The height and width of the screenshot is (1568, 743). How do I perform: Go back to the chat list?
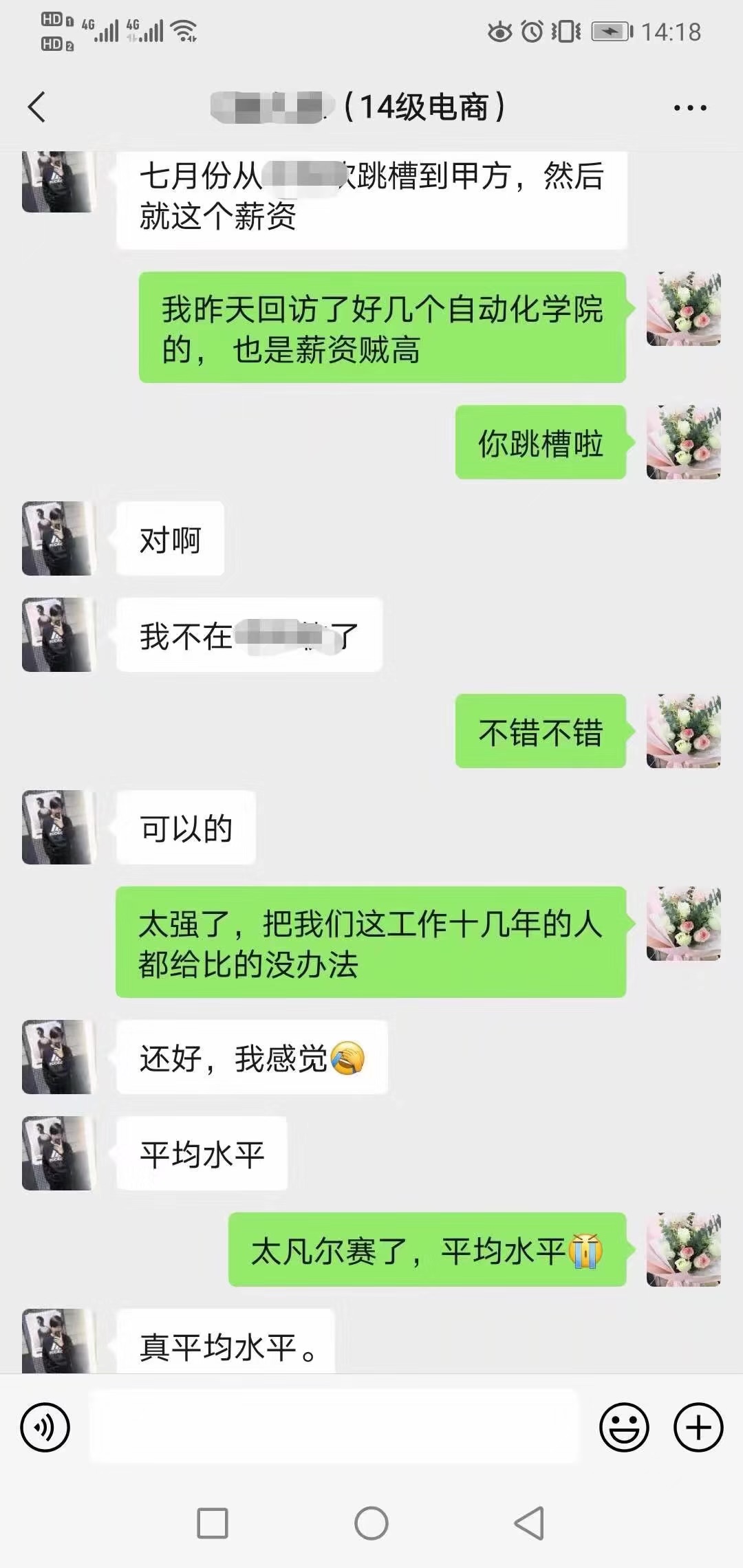37,107
